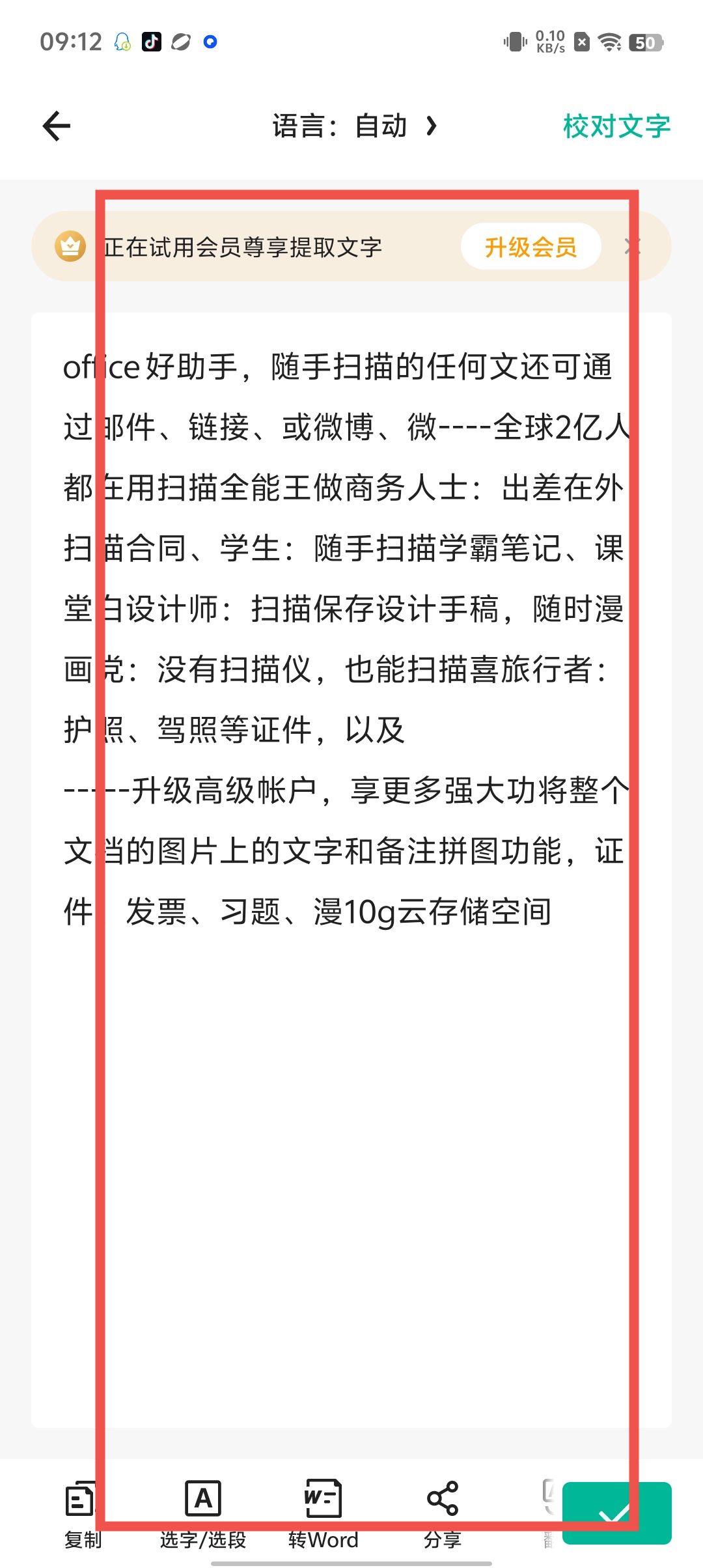Tap the 升级会员 upgrade button
Screen dimensions: 703x1568
pyautogui.click(x=531, y=247)
